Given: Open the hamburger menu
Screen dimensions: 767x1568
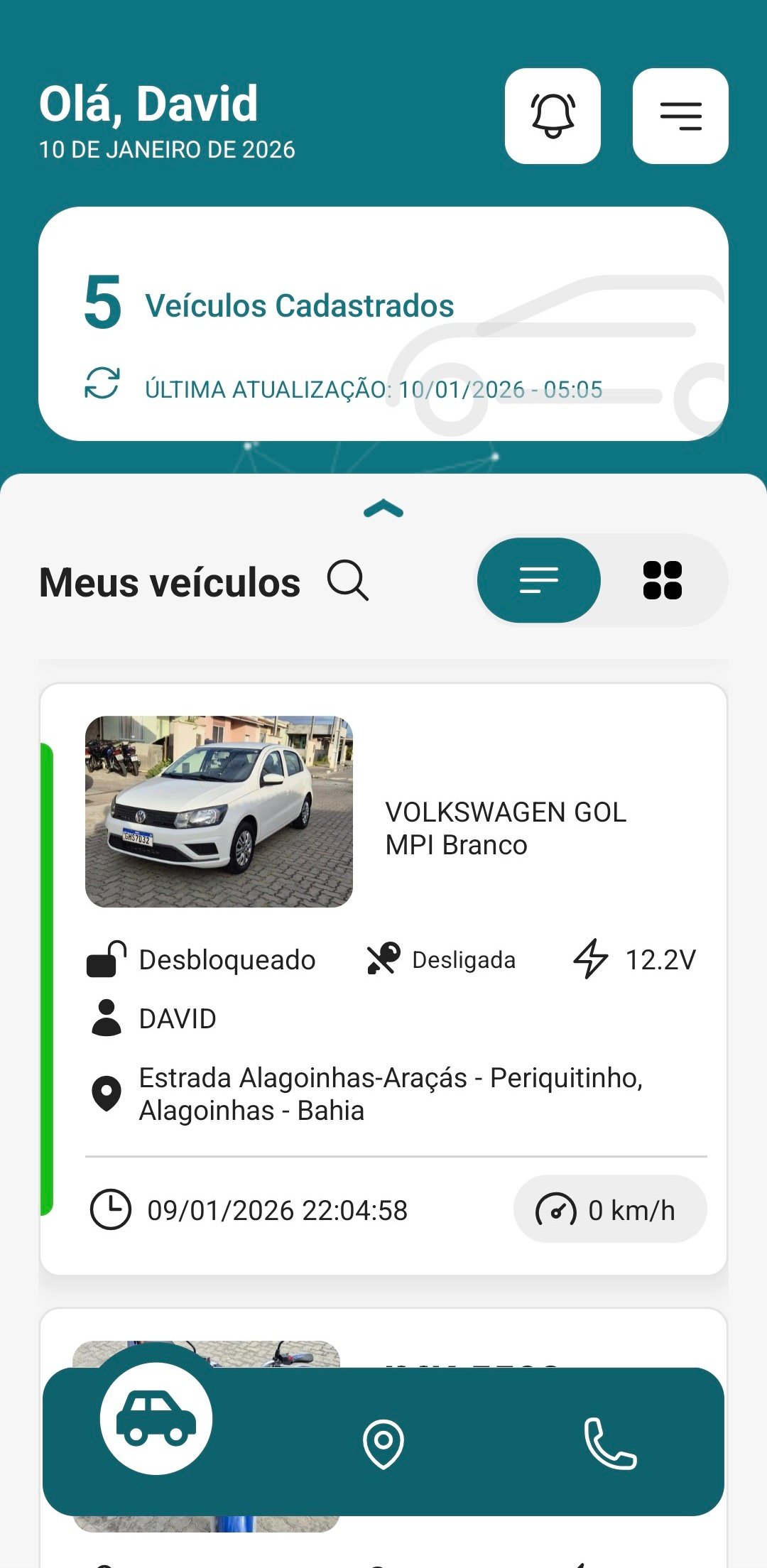Looking at the screenshot, I should click(680, 116).
